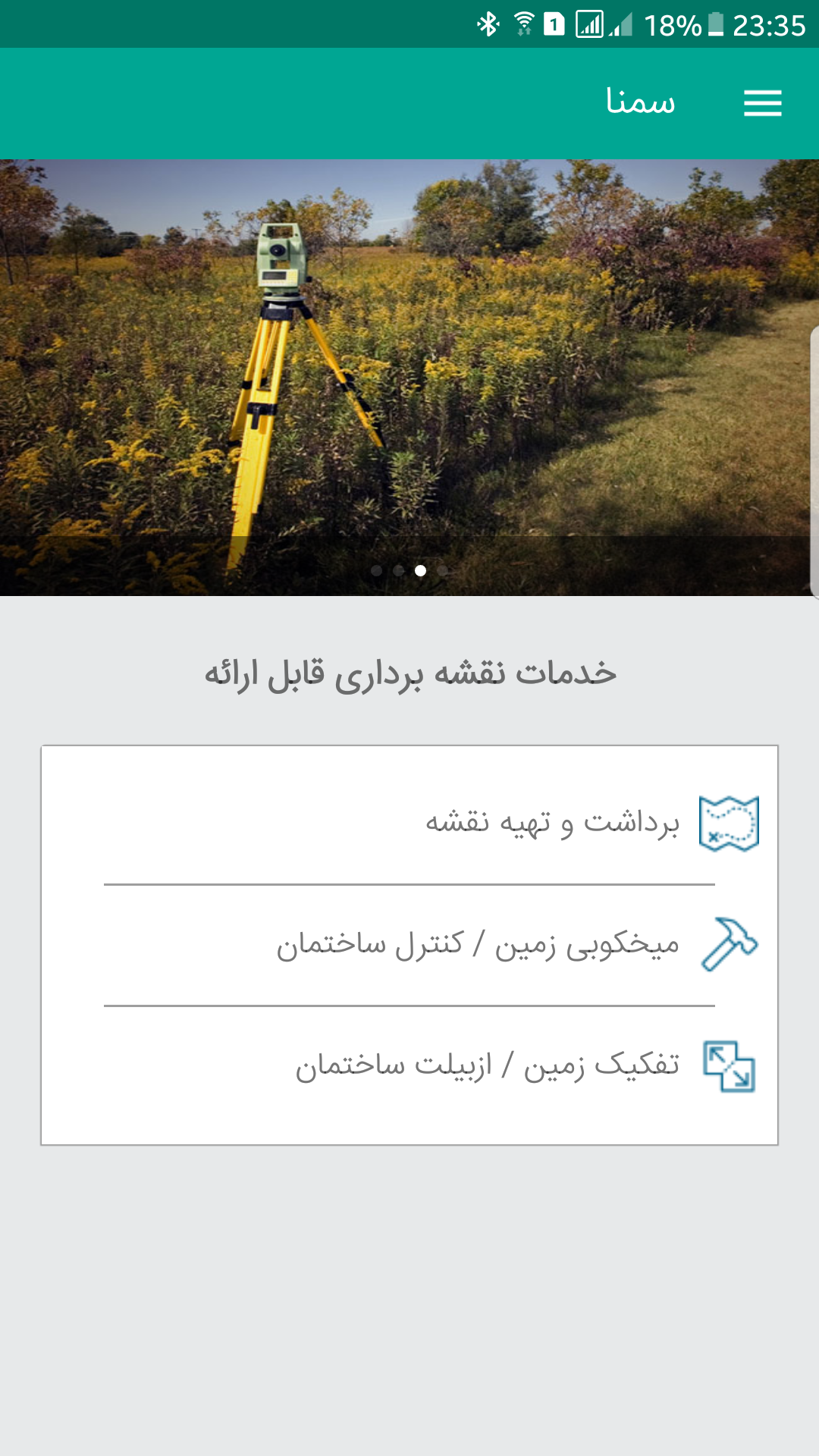Viewport: 819px width, 1456px height.
Task: Open the hamburger drawer menu
Action: click(x=762, y=103)
